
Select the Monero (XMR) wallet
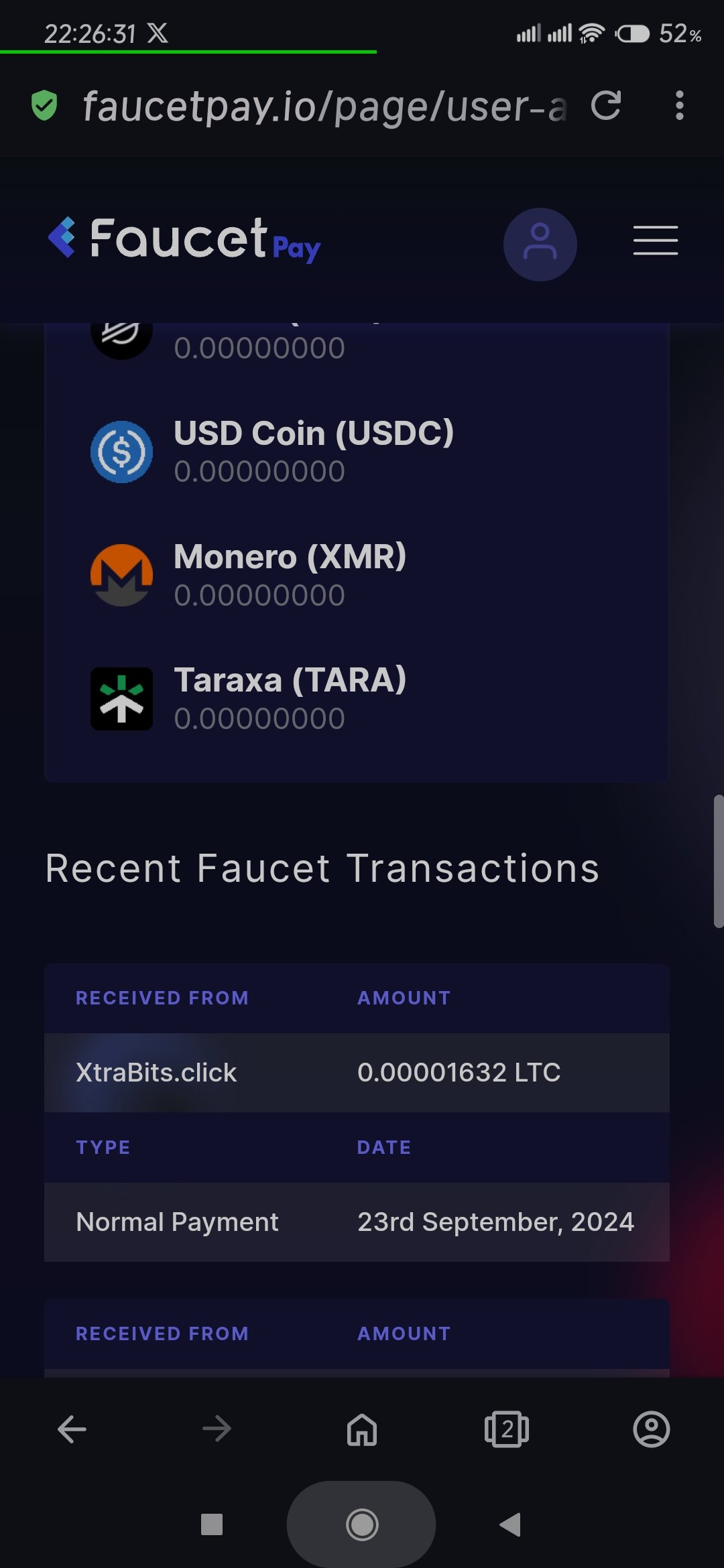pyautogui.click(x=290, y=575)
